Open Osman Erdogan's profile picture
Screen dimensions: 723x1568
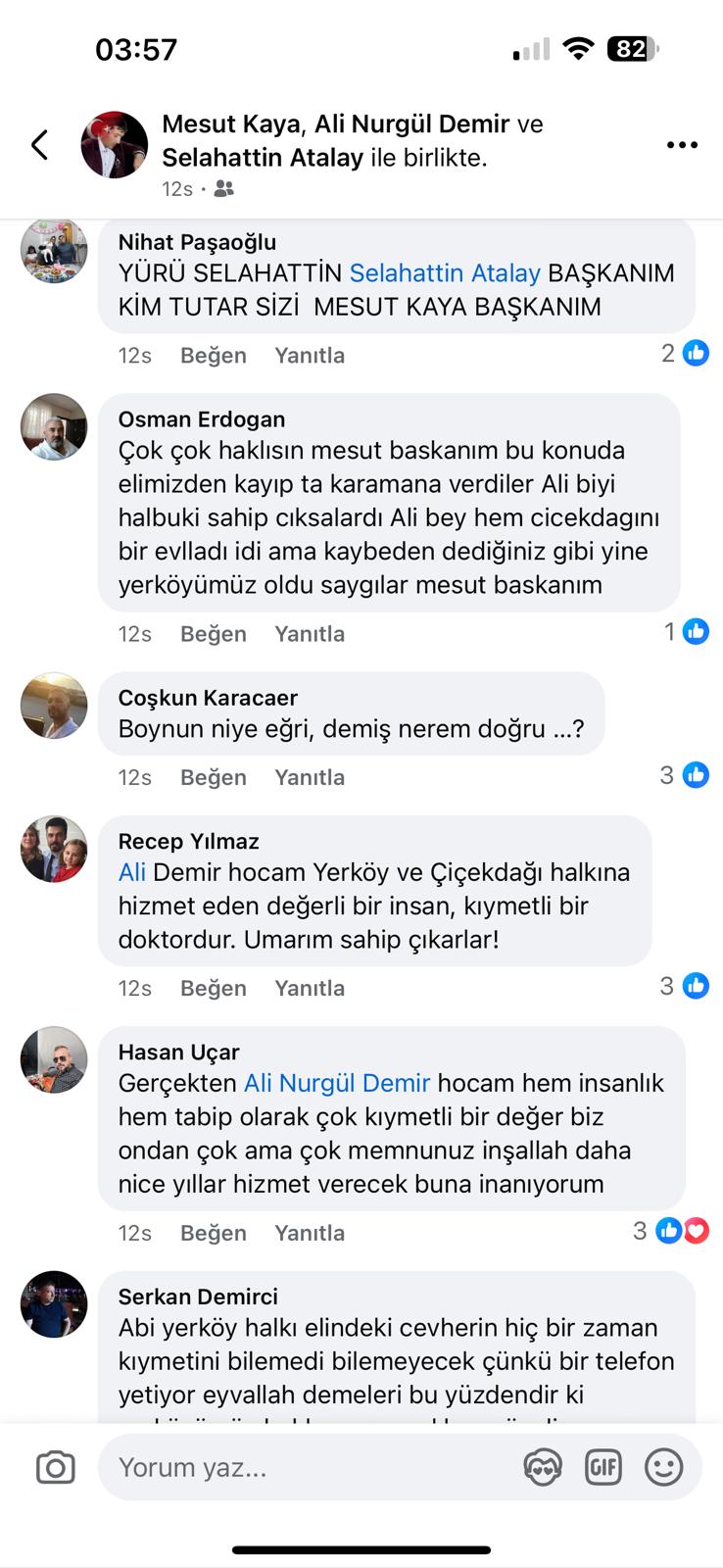tap(54, 427)
